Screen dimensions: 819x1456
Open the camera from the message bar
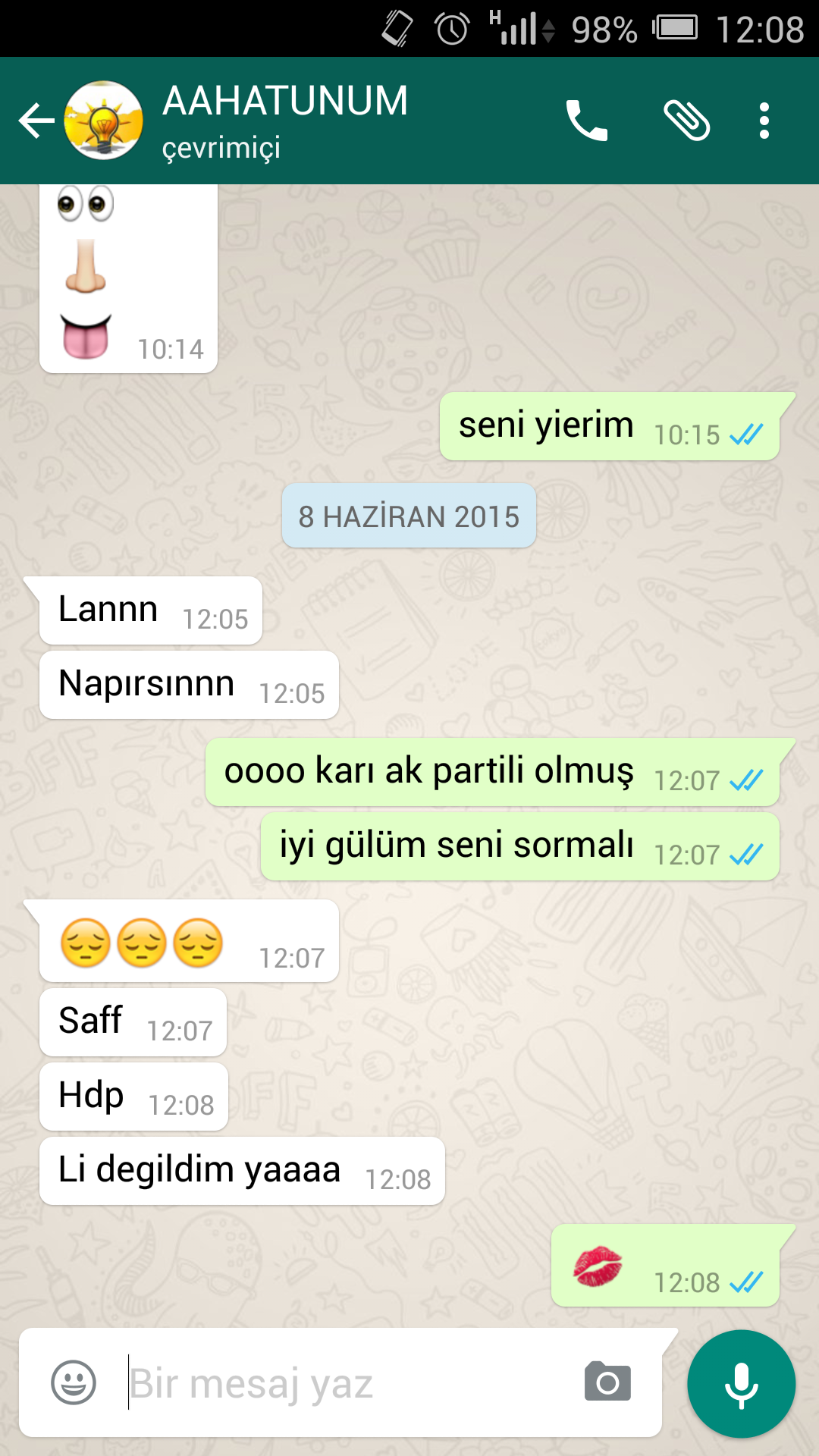tap(607, 1381)
